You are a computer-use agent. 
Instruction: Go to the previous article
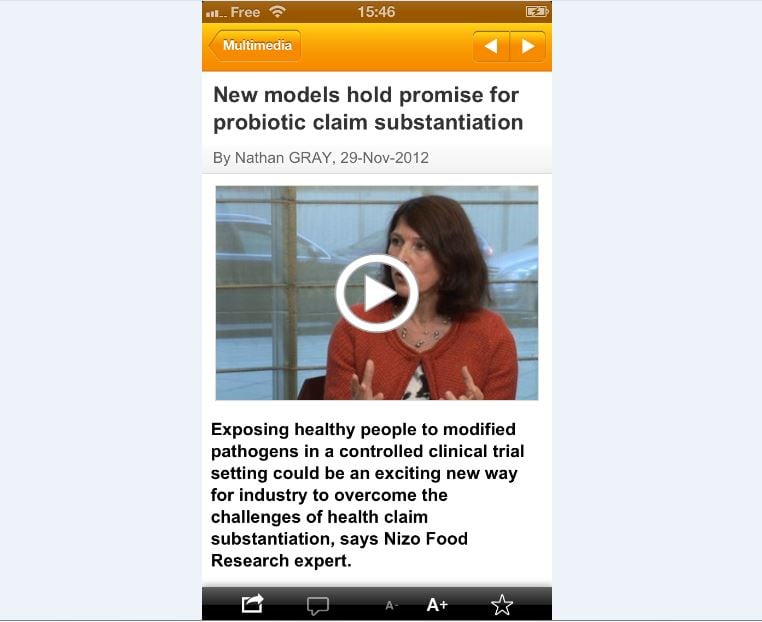pyautogui.click(x=490, y=46)
